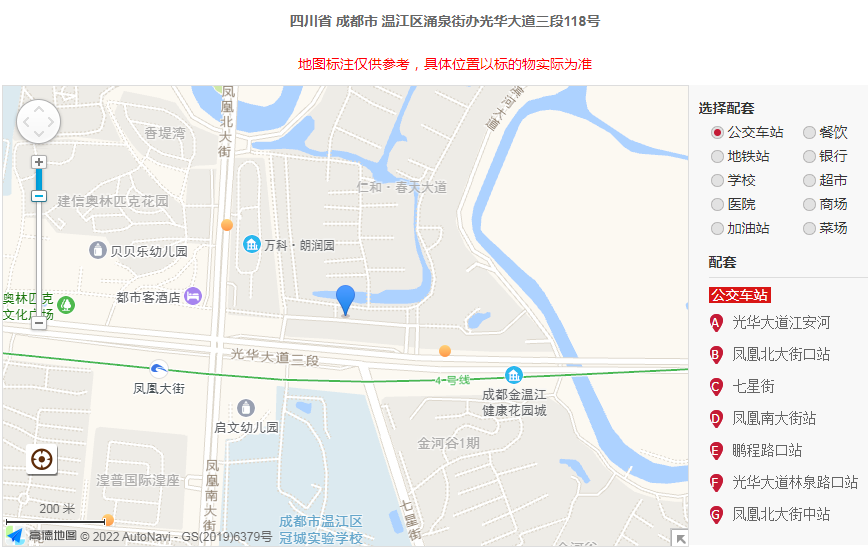The width and height of the screenshot is (868, 548).
Task: Open bus stop 光华大道江安河
Action: [780, 322]
